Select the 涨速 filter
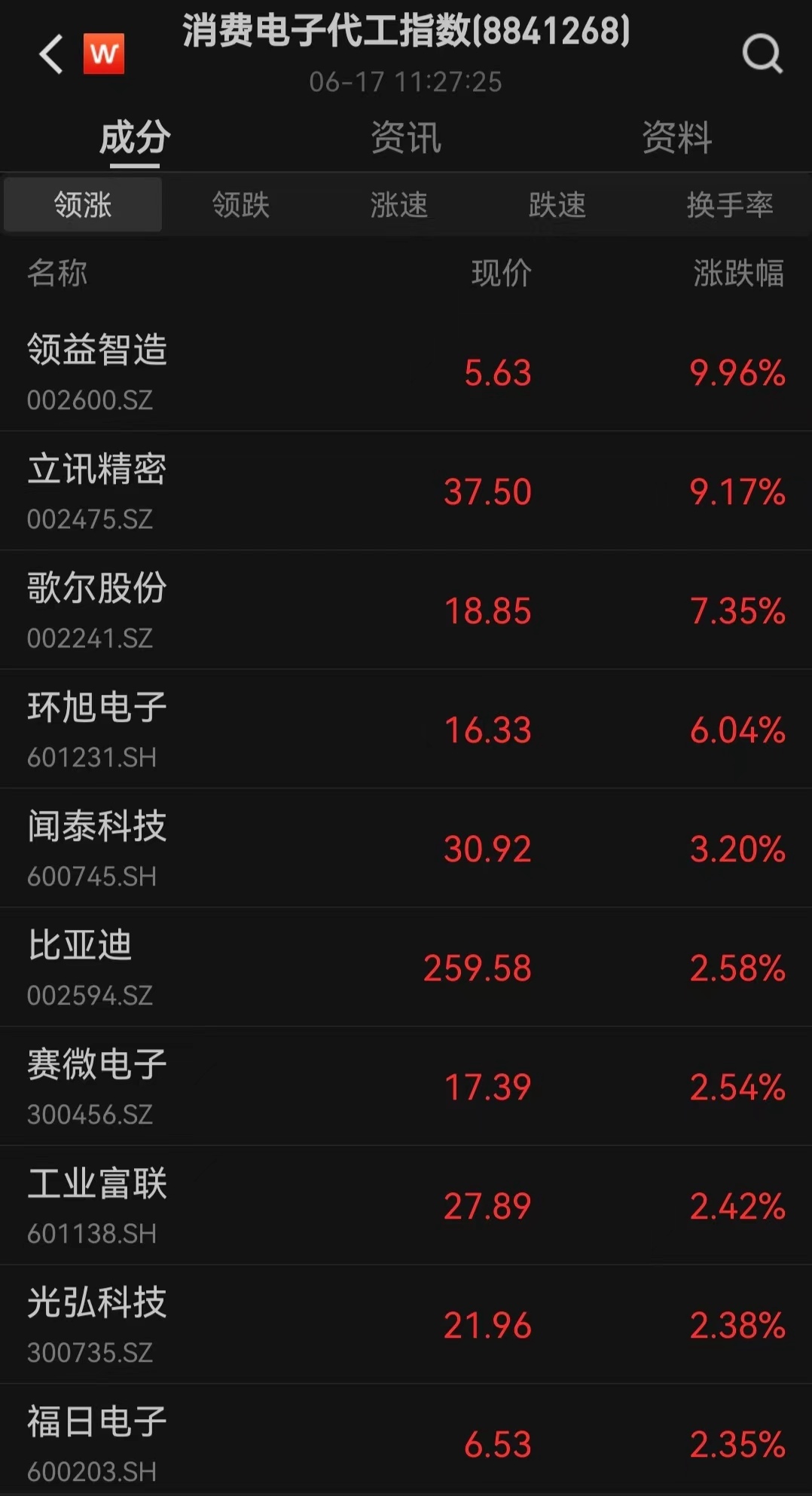812x1496 pixels. (x=399, y=204)
